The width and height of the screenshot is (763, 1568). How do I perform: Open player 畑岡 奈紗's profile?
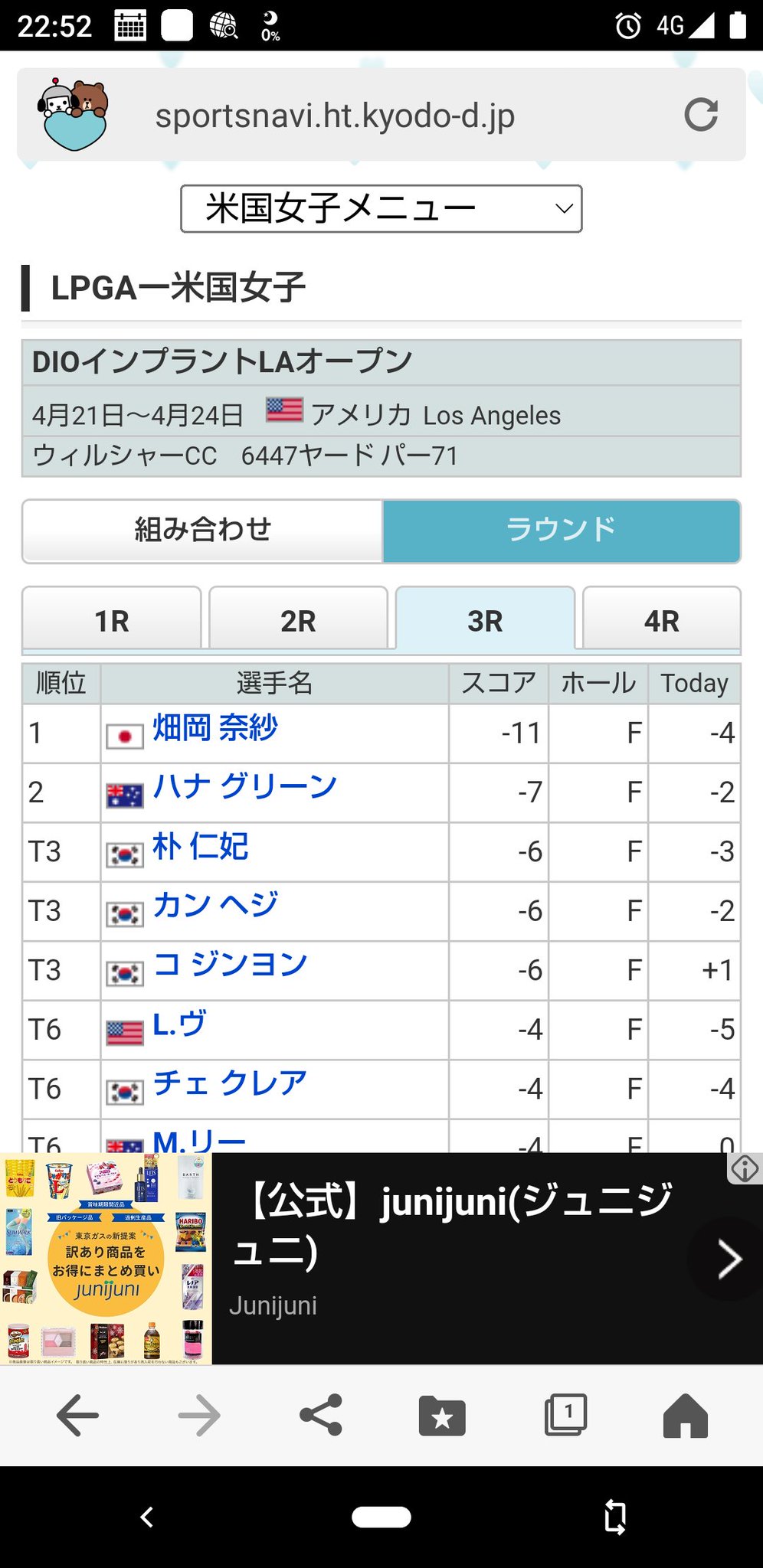215,727
